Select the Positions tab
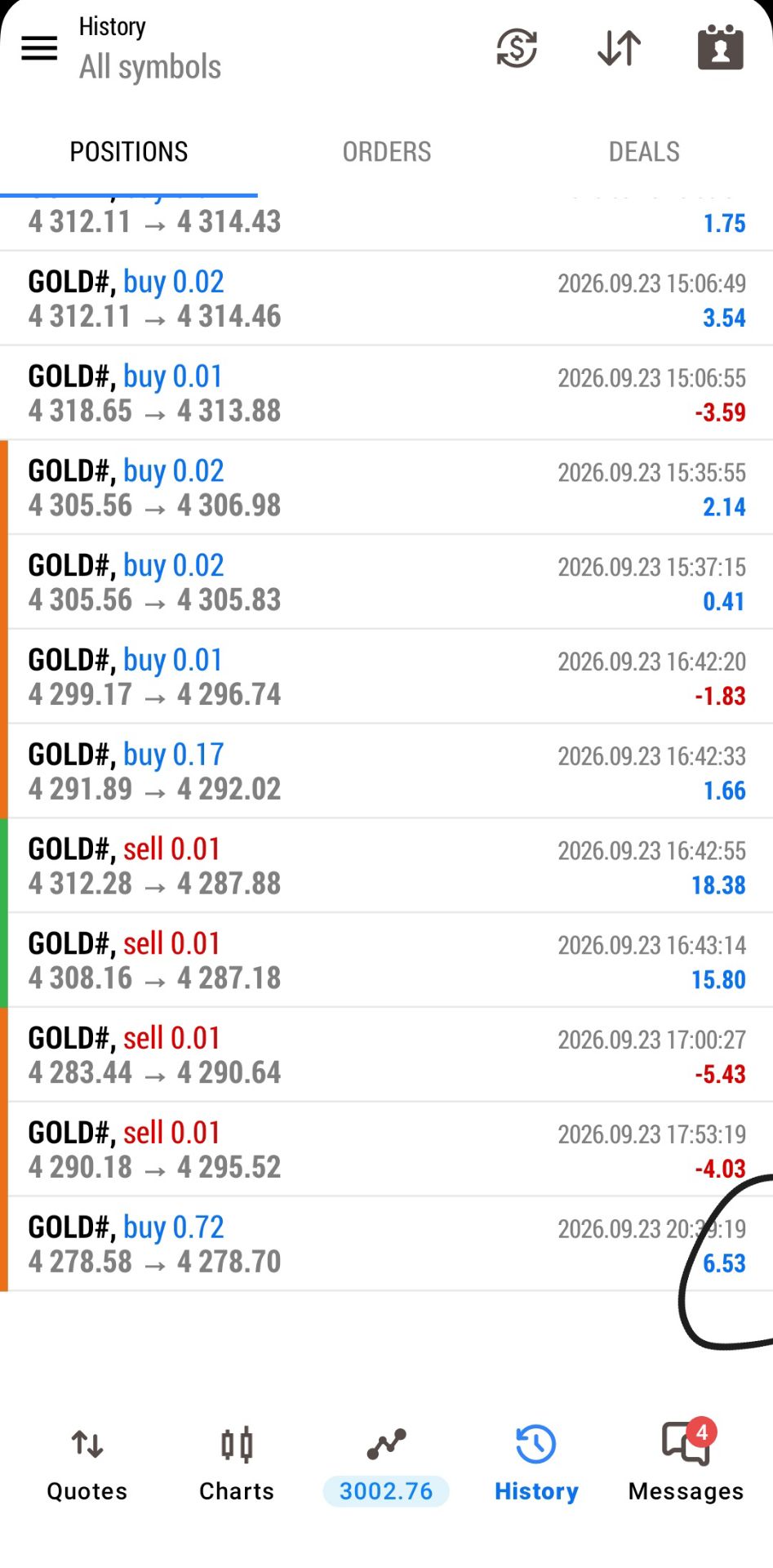 click(x=129, y=152)
